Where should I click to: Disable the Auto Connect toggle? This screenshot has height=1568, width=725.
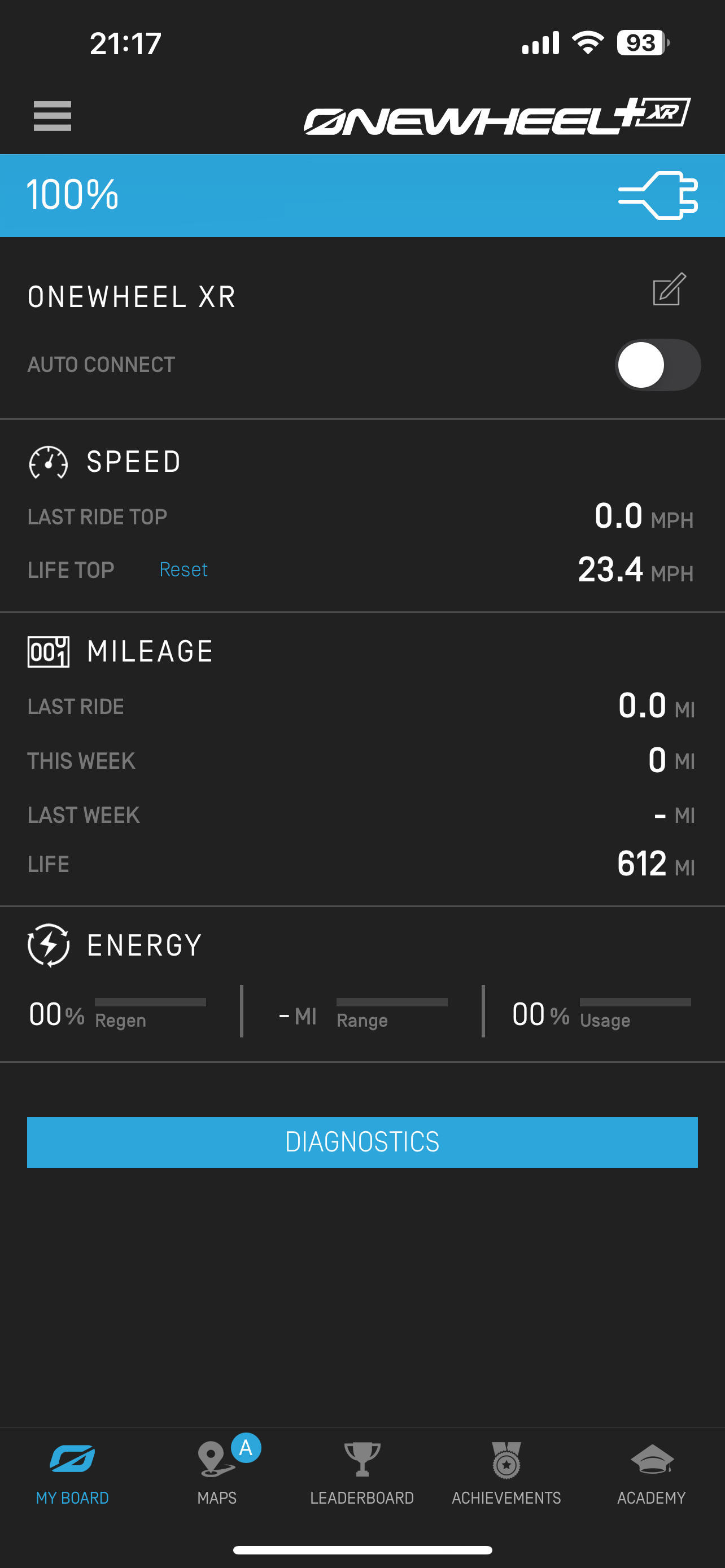pyautogui.click(x=657, y=364)
